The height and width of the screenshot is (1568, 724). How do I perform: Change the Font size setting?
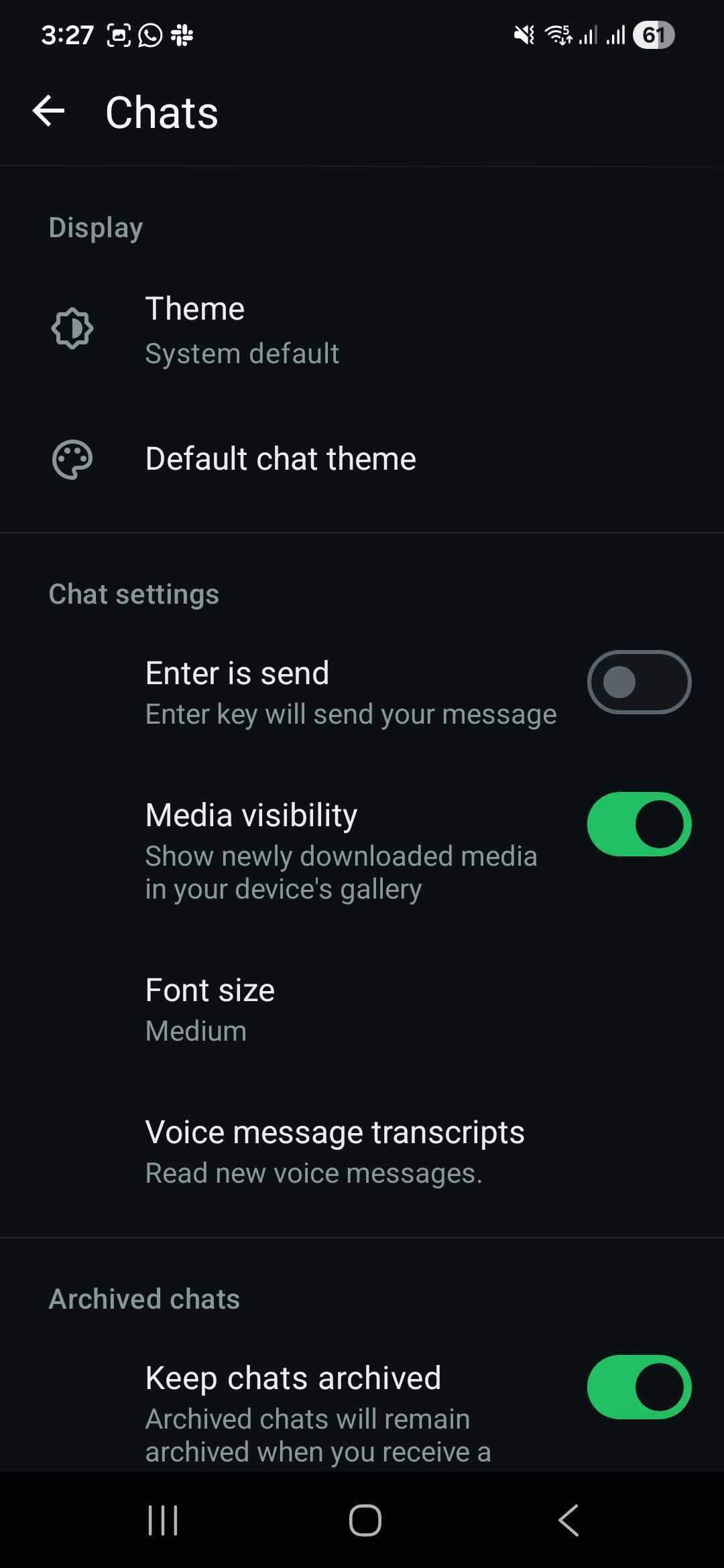click(210, 1009)
